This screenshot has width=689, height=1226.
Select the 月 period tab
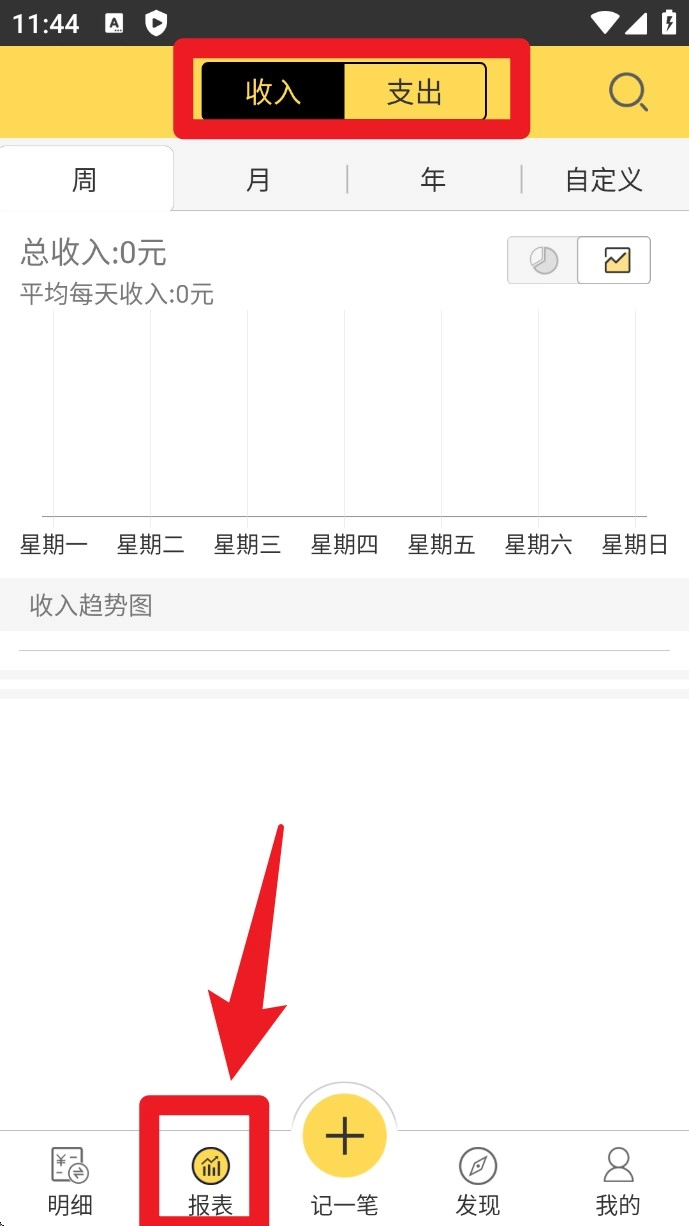(x=259, y=180)
